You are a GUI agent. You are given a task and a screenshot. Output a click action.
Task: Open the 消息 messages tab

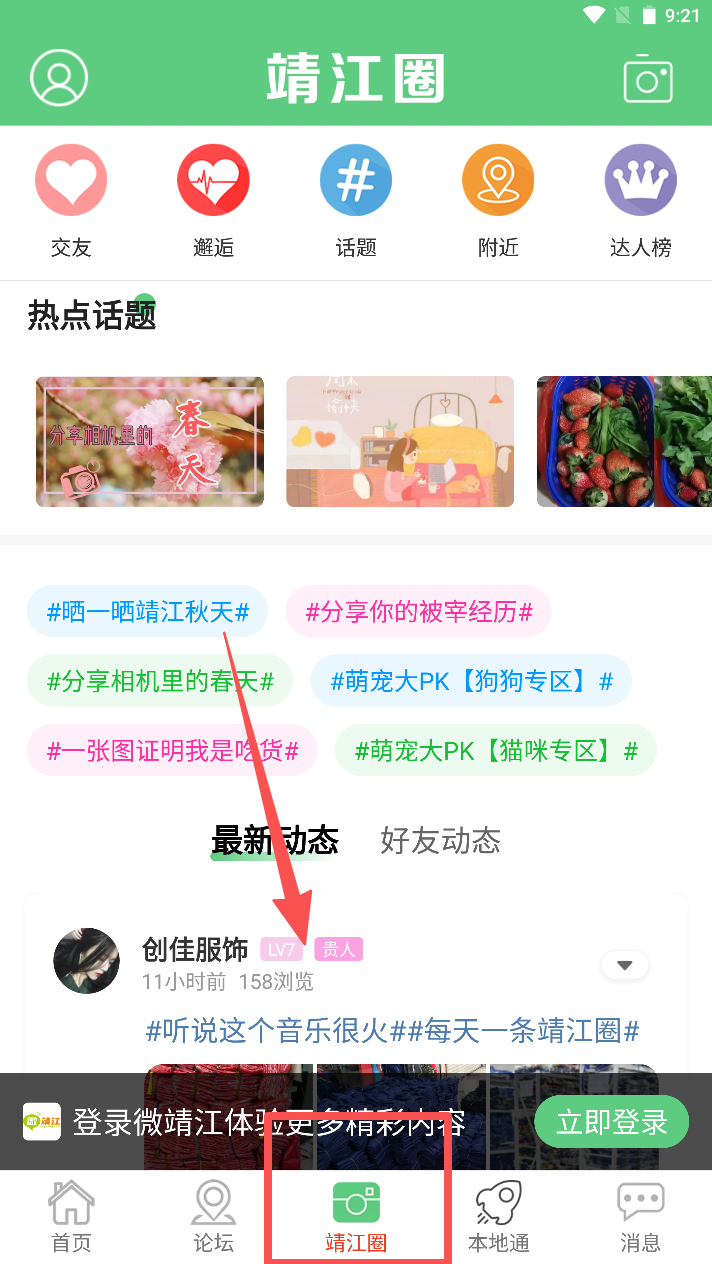(640, 1216)
